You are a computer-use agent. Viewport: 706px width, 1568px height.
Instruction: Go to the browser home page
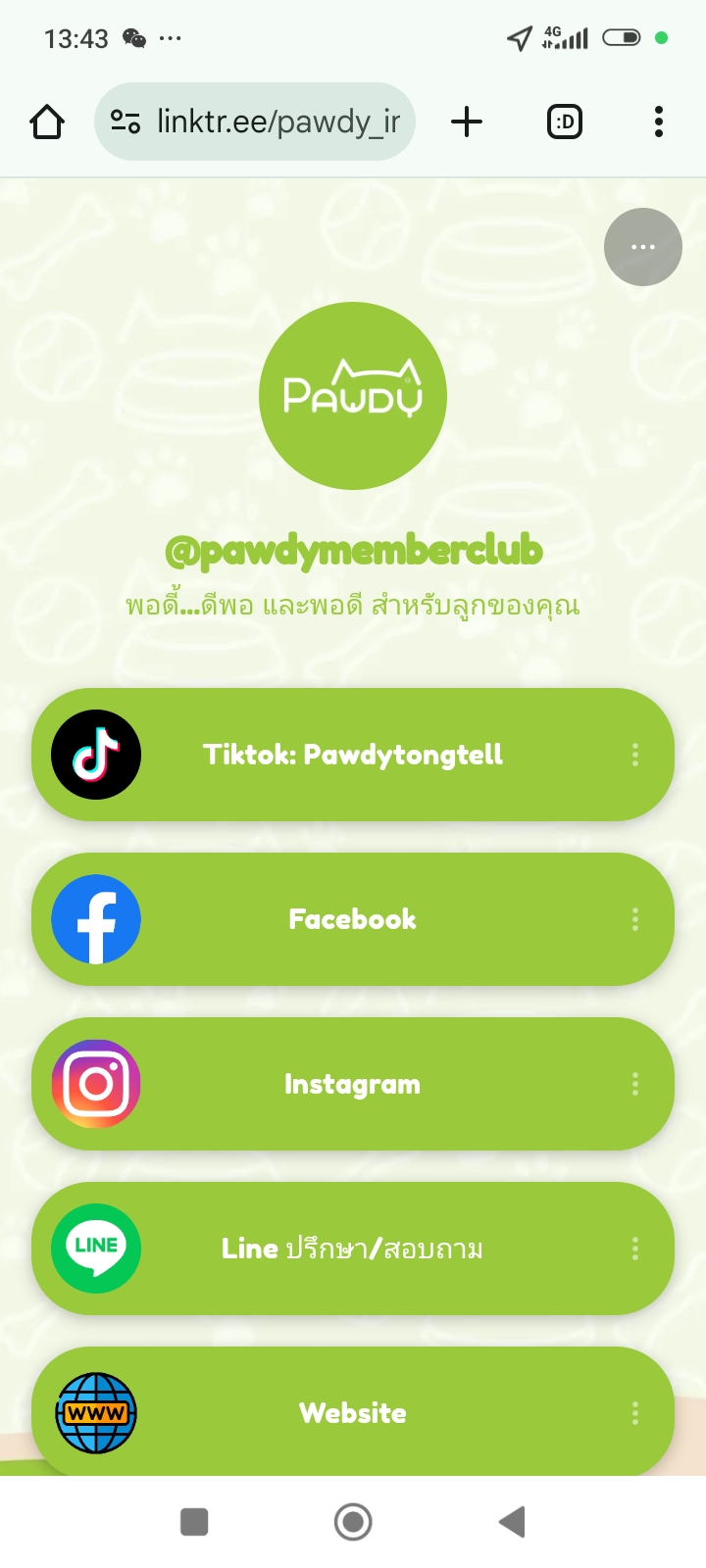pyautogui.click(x=47, y=122)
